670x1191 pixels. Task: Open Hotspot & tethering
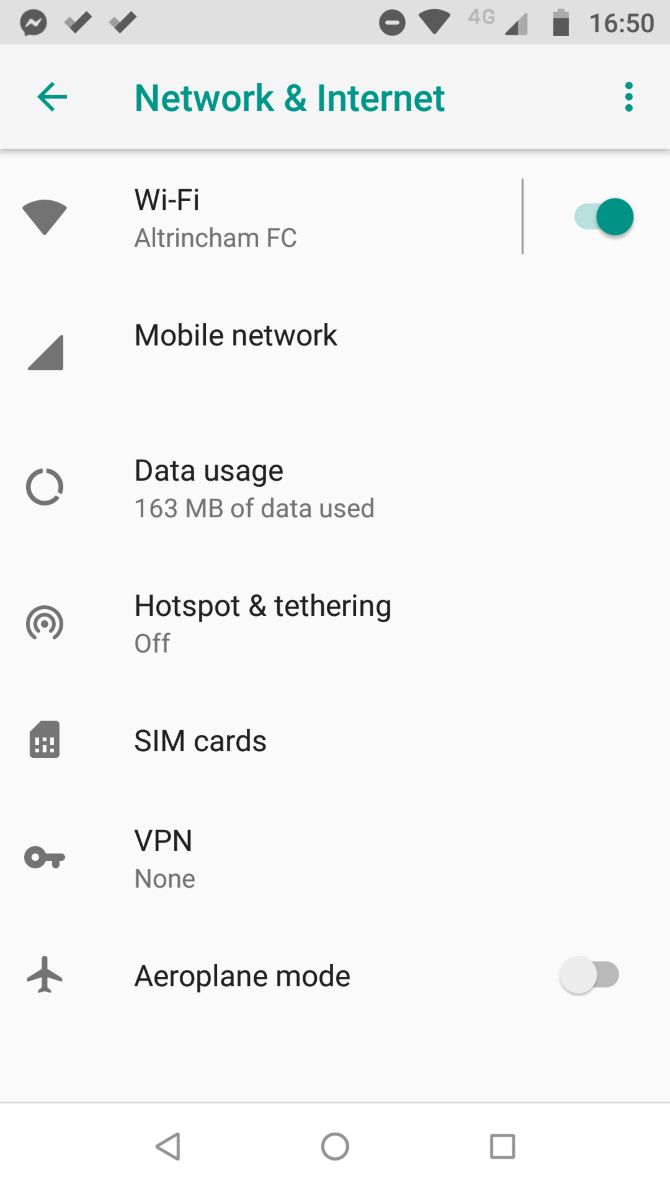tap(262, 623)
